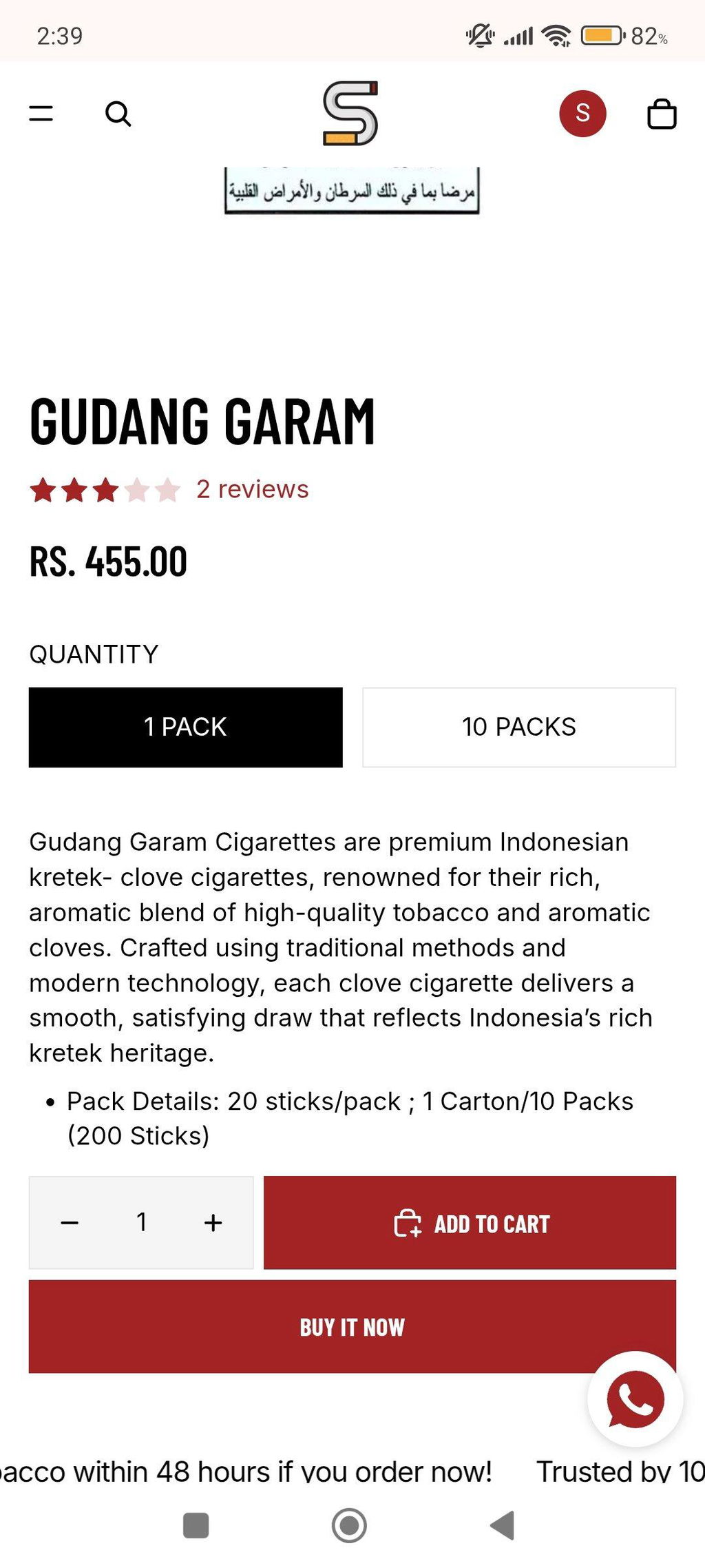Go back using the system back button

pyautogui.click(x=503, y=1525)
